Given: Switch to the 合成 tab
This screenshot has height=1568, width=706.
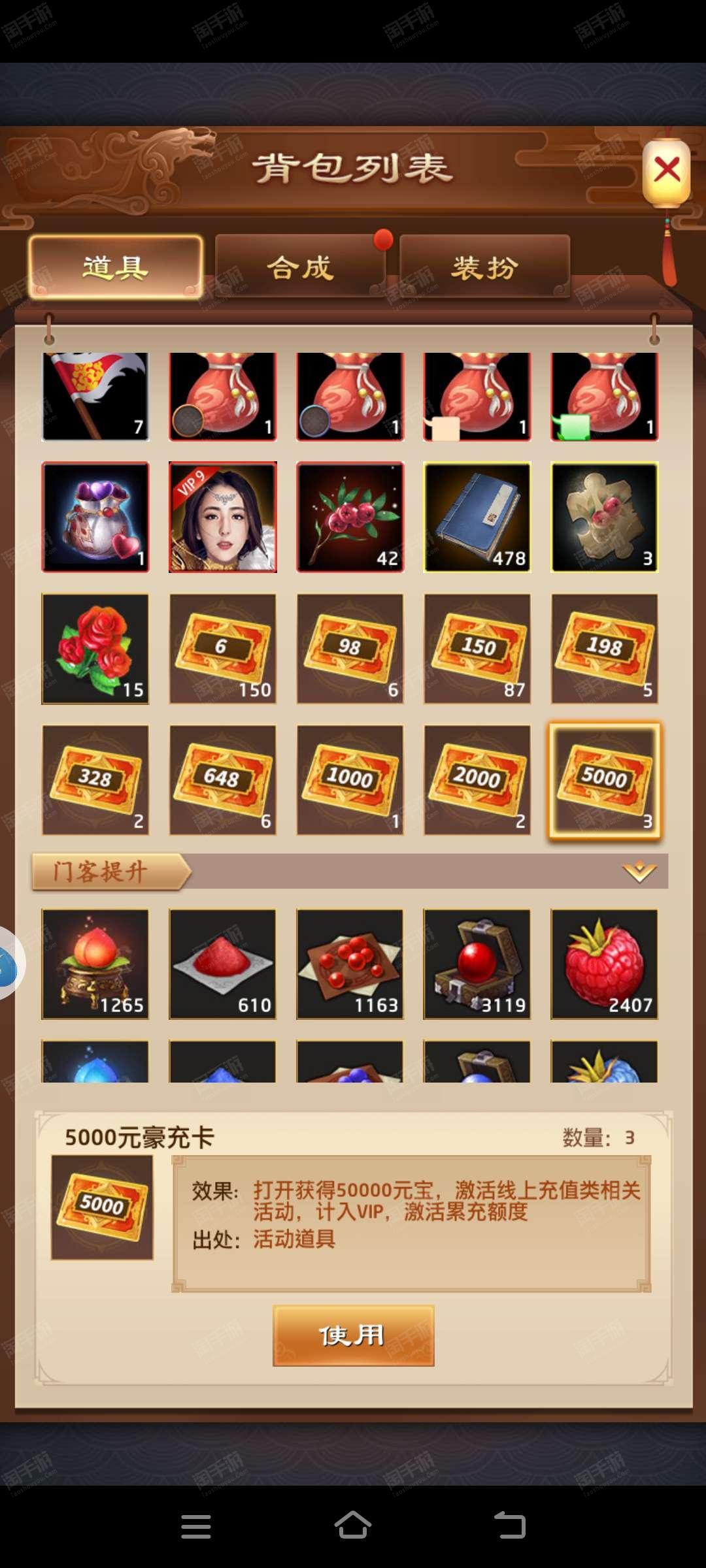Looking at the screenshot, I should (300, 267).
